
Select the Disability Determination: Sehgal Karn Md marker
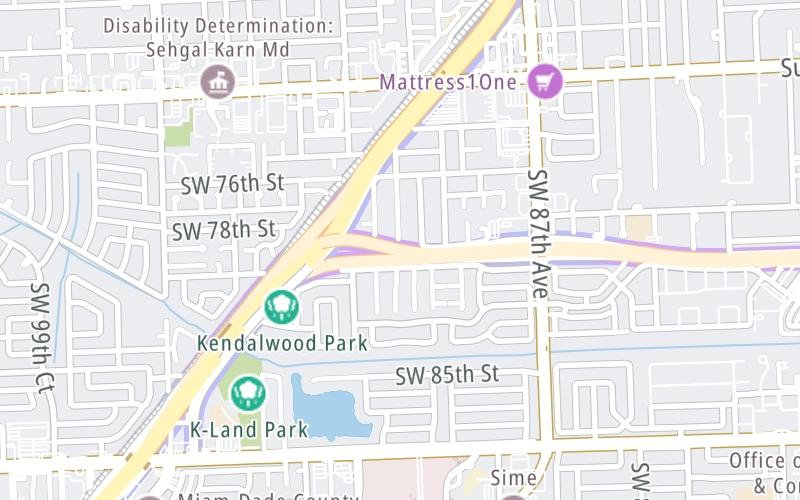coord(217,82)
